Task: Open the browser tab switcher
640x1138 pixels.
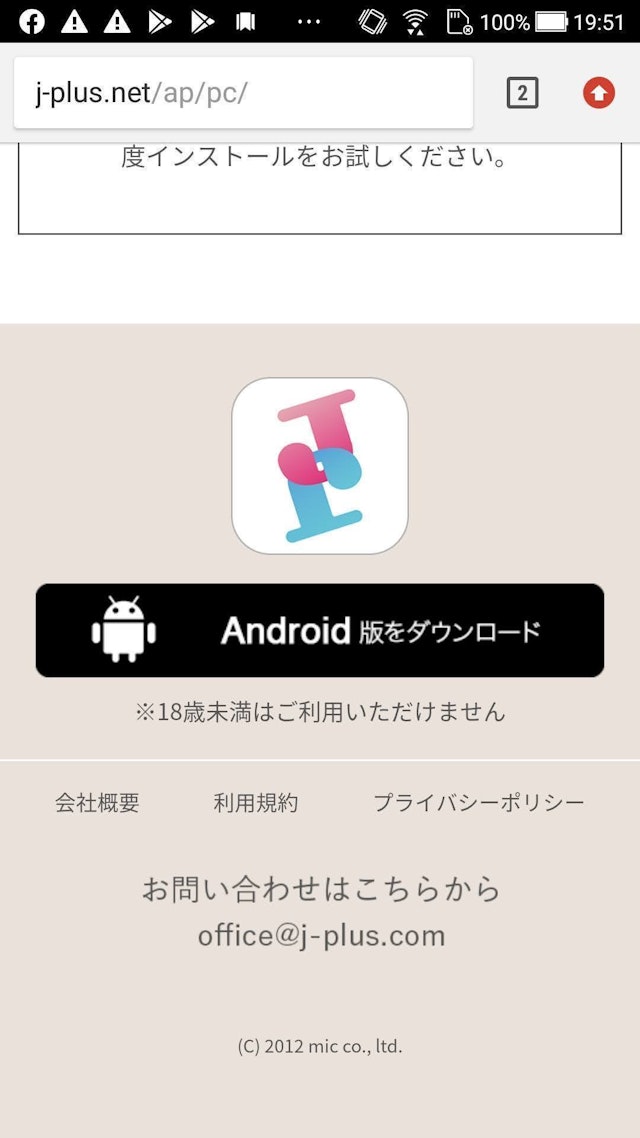Action: 522,94
